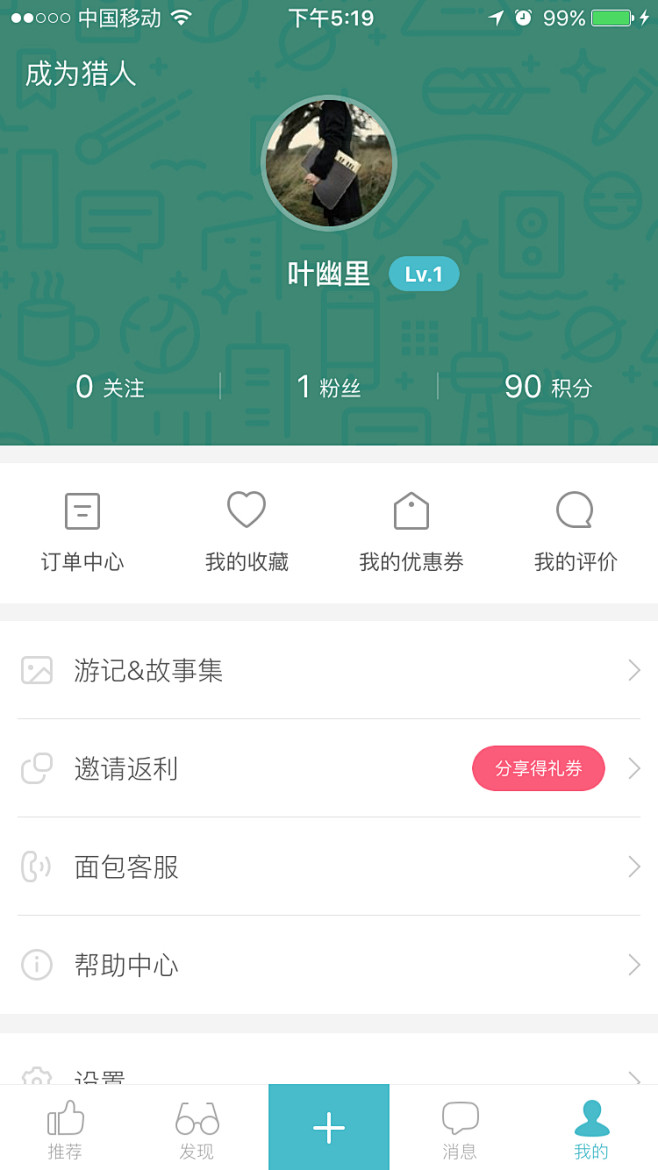Open 订单中心 order center
This screenshot has width=658, height=1170.
pos(82,532)
